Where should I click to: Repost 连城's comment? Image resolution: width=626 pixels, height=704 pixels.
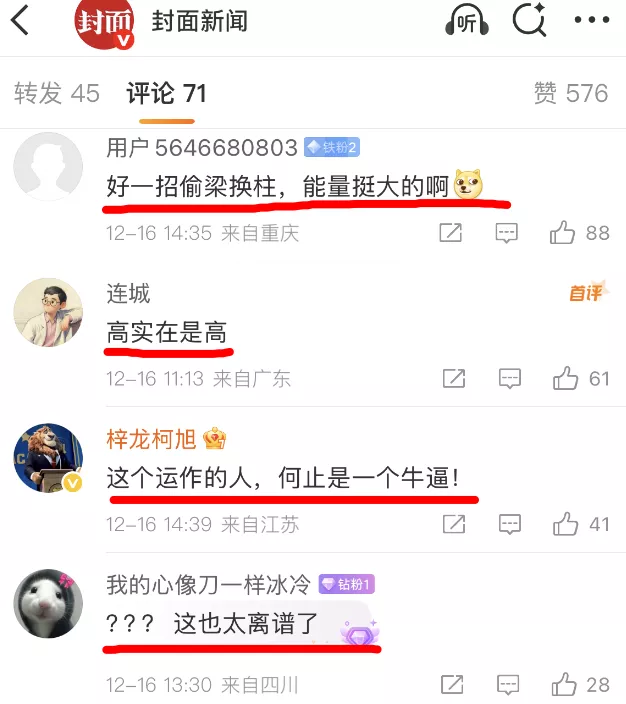(454, 379)
